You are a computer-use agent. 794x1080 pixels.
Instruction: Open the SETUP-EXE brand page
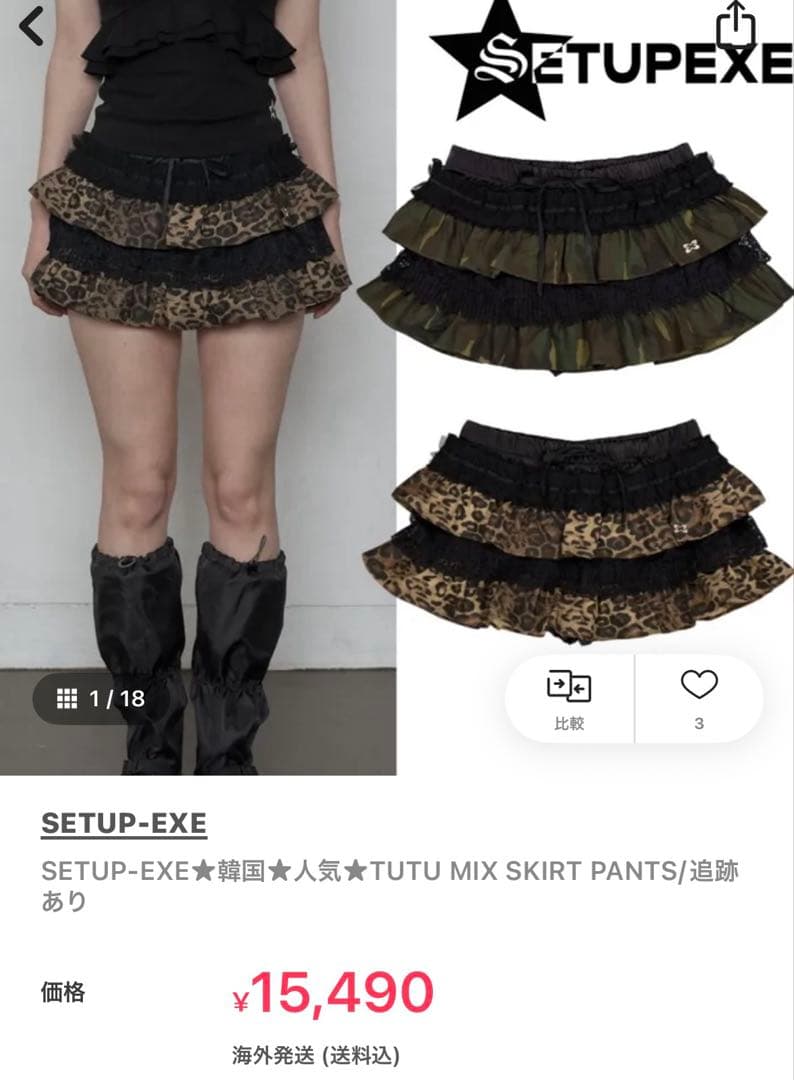click(124, 823)
